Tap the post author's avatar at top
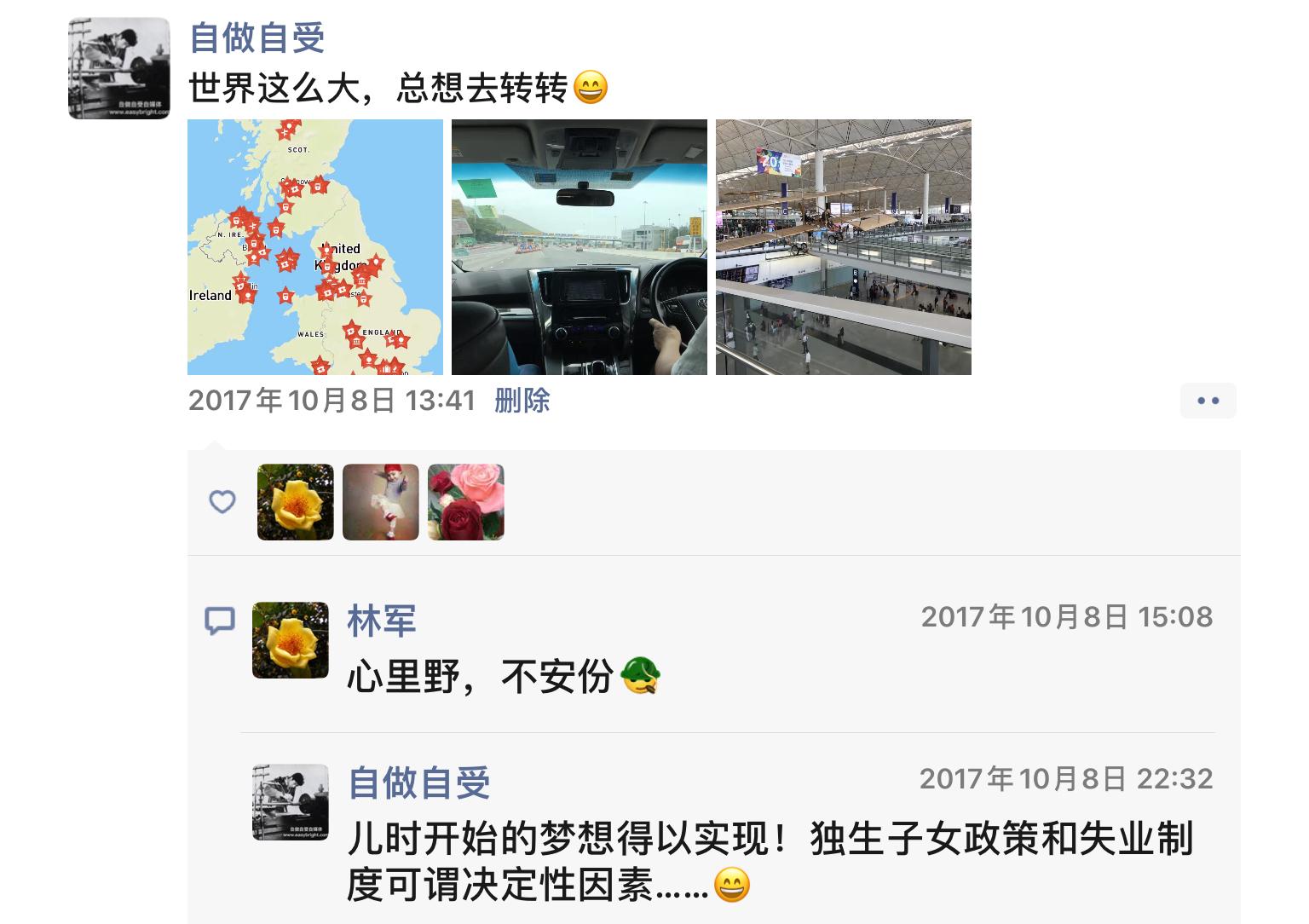Screen dimensions: 1309x924 click(x=118, y=68)
